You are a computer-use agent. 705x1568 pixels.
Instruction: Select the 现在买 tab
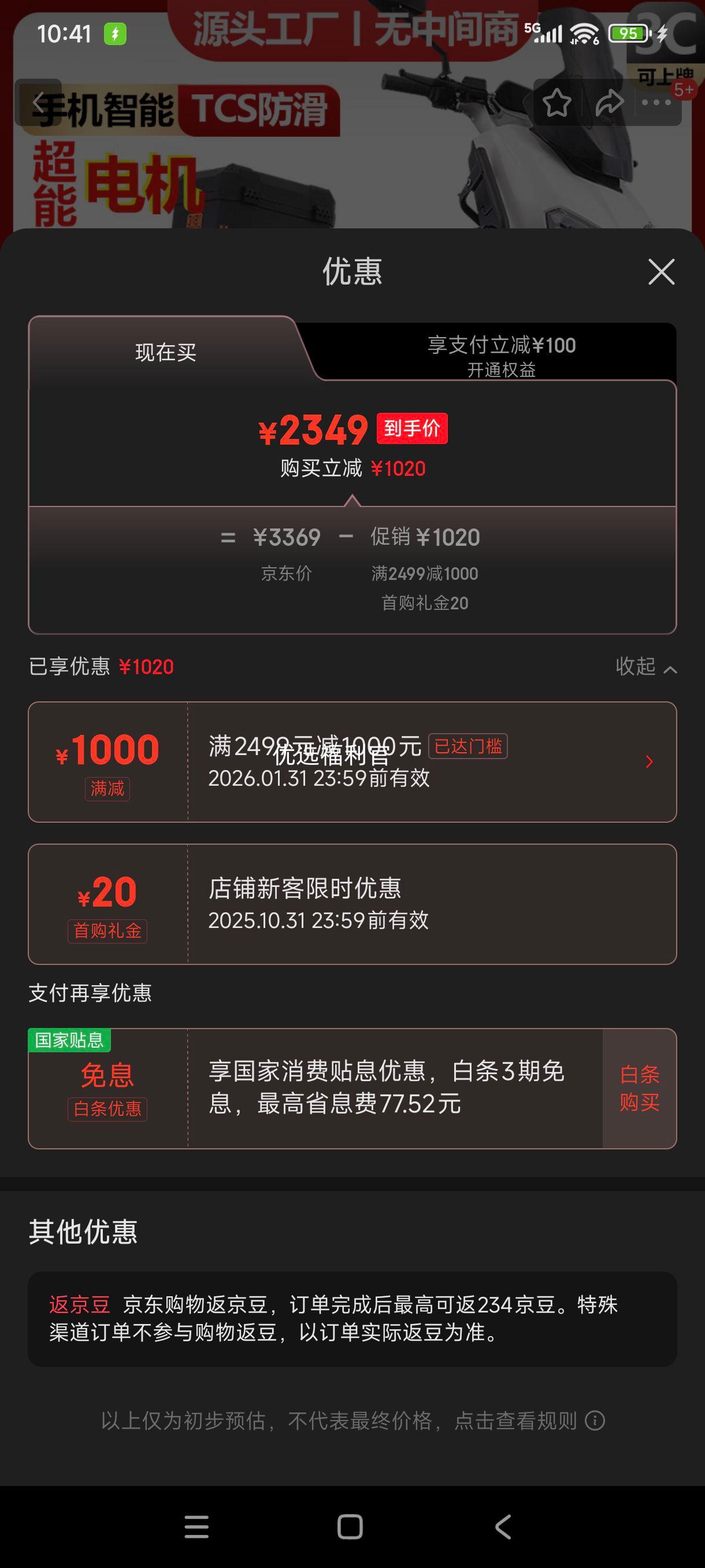165,353
